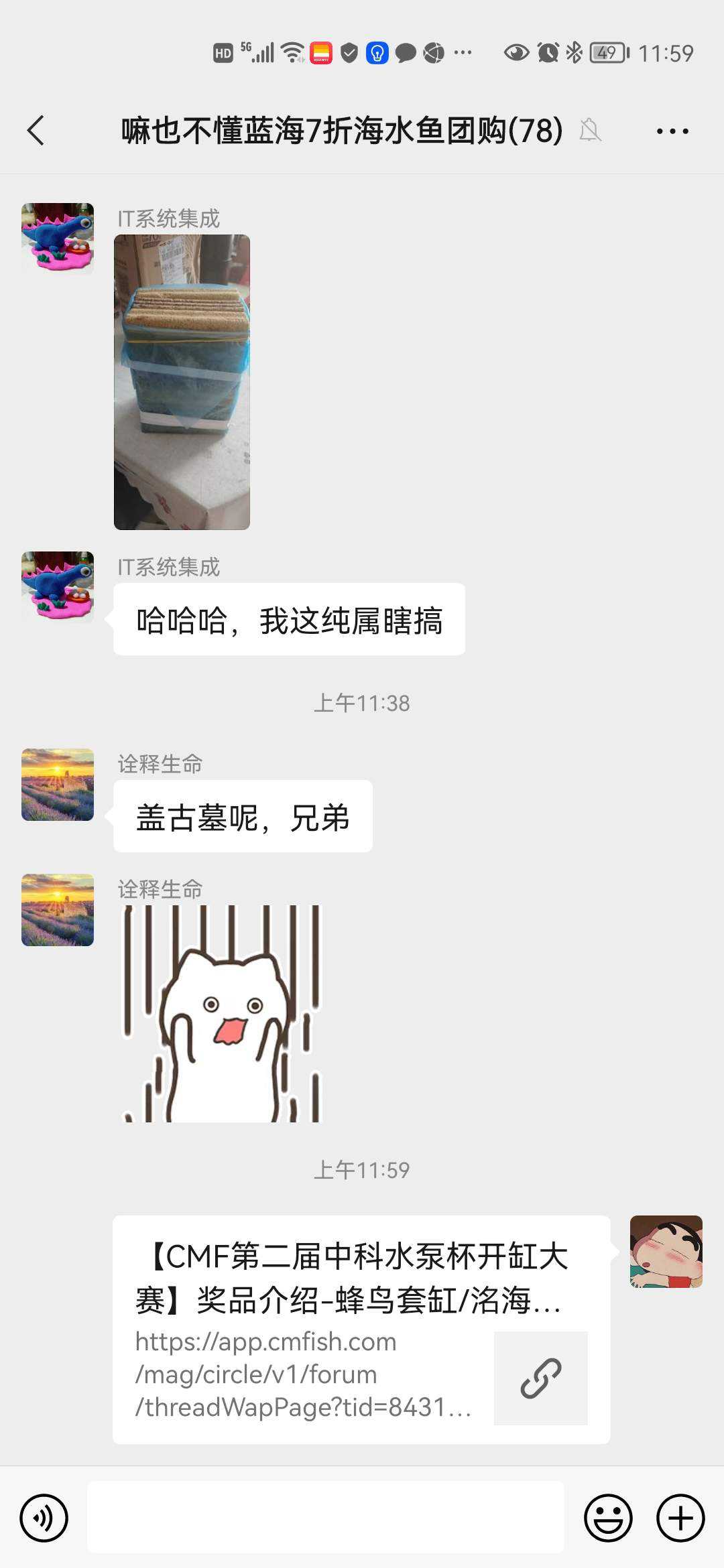Tap my own avatar beside the link

point(666,1251)
